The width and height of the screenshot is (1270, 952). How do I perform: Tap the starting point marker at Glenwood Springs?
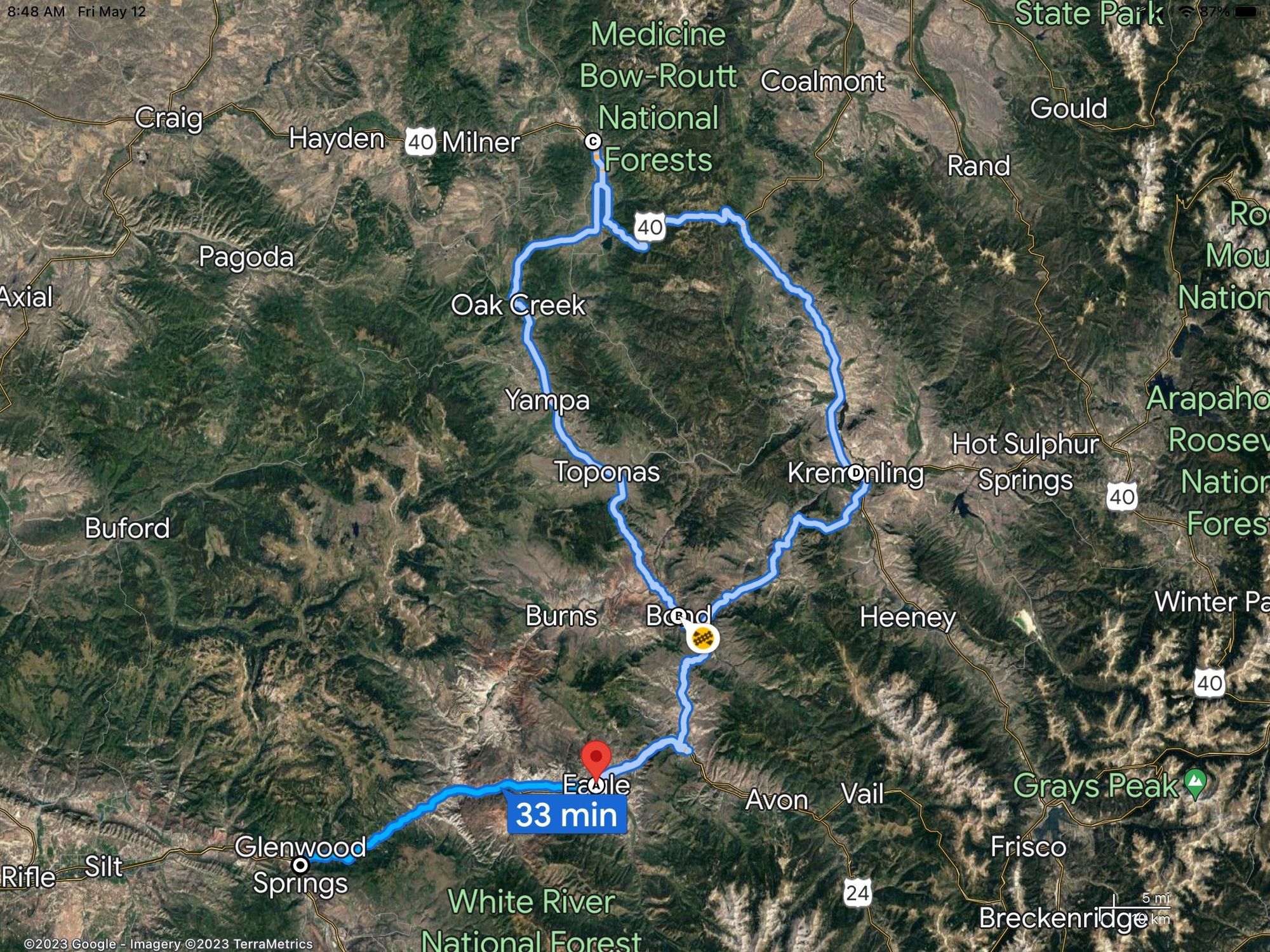coord(300,865)
